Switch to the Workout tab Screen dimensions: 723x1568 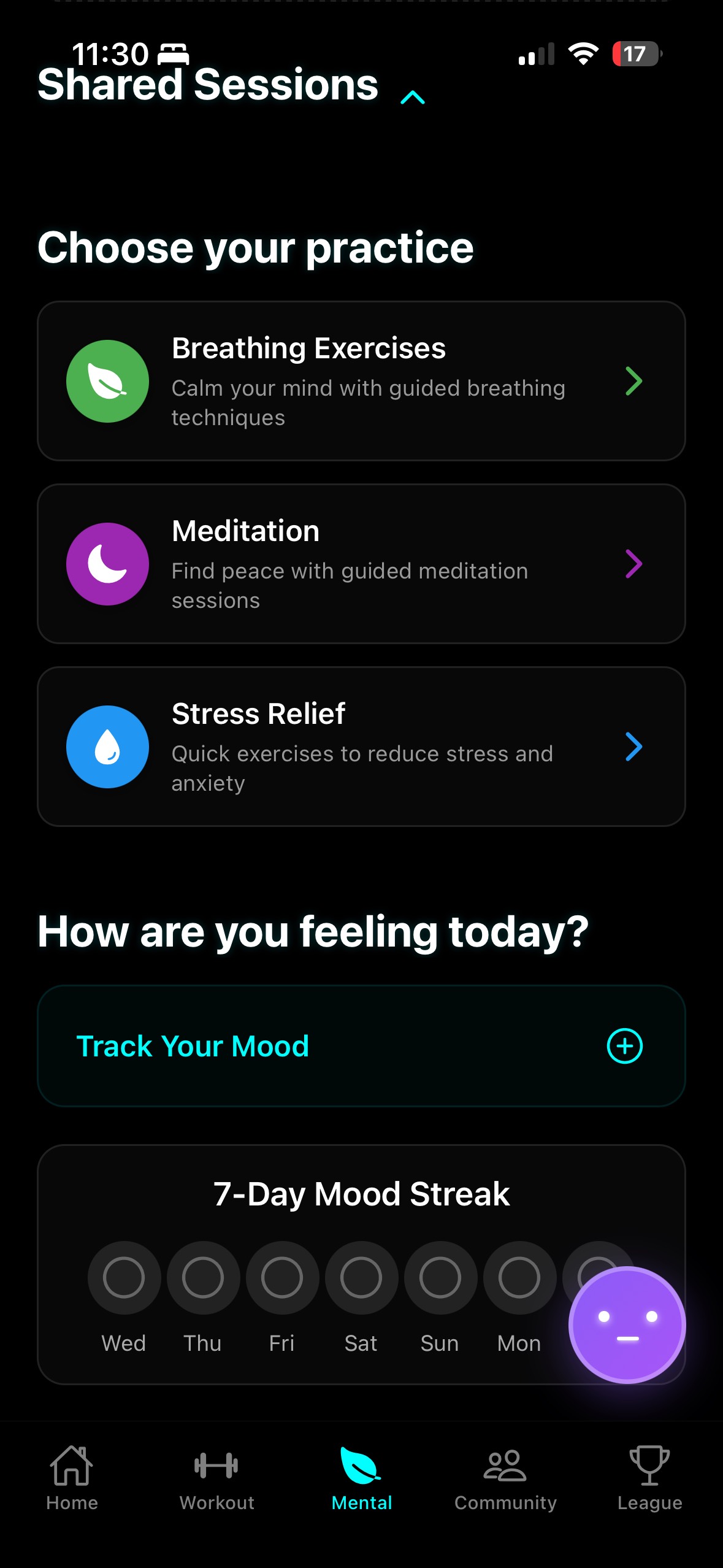click(x=216, y=1478)
